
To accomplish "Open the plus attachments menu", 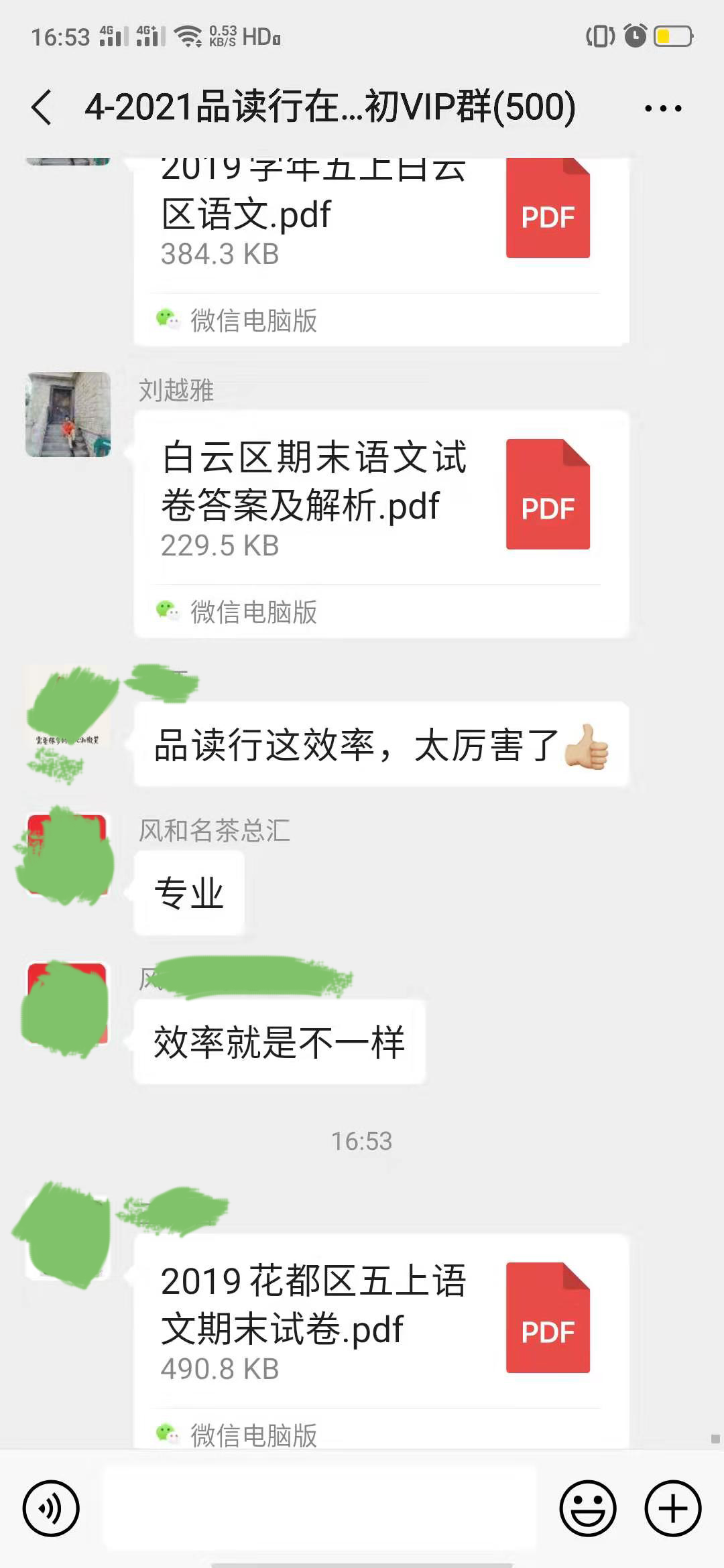I will click(672, 1508).
